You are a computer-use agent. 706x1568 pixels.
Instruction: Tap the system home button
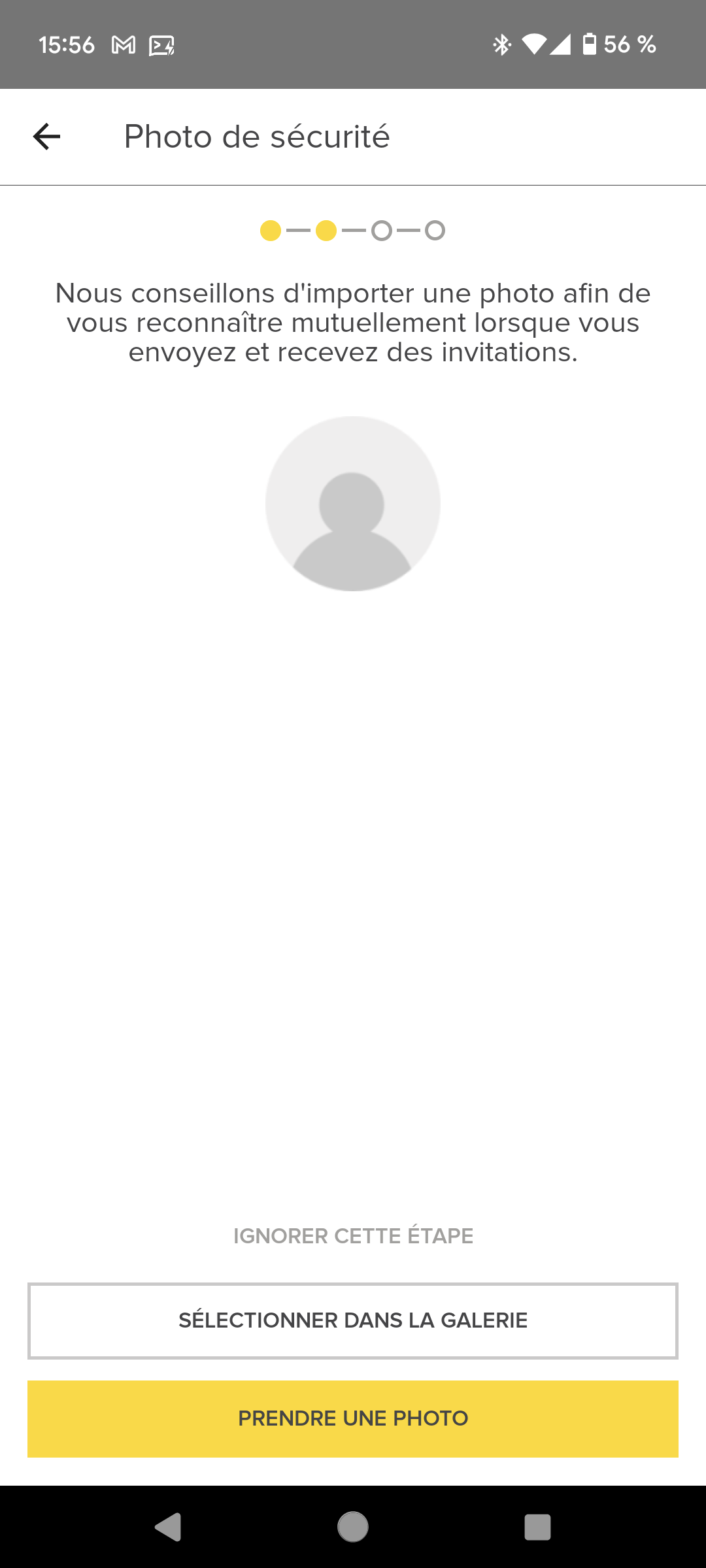[353, 1527]
